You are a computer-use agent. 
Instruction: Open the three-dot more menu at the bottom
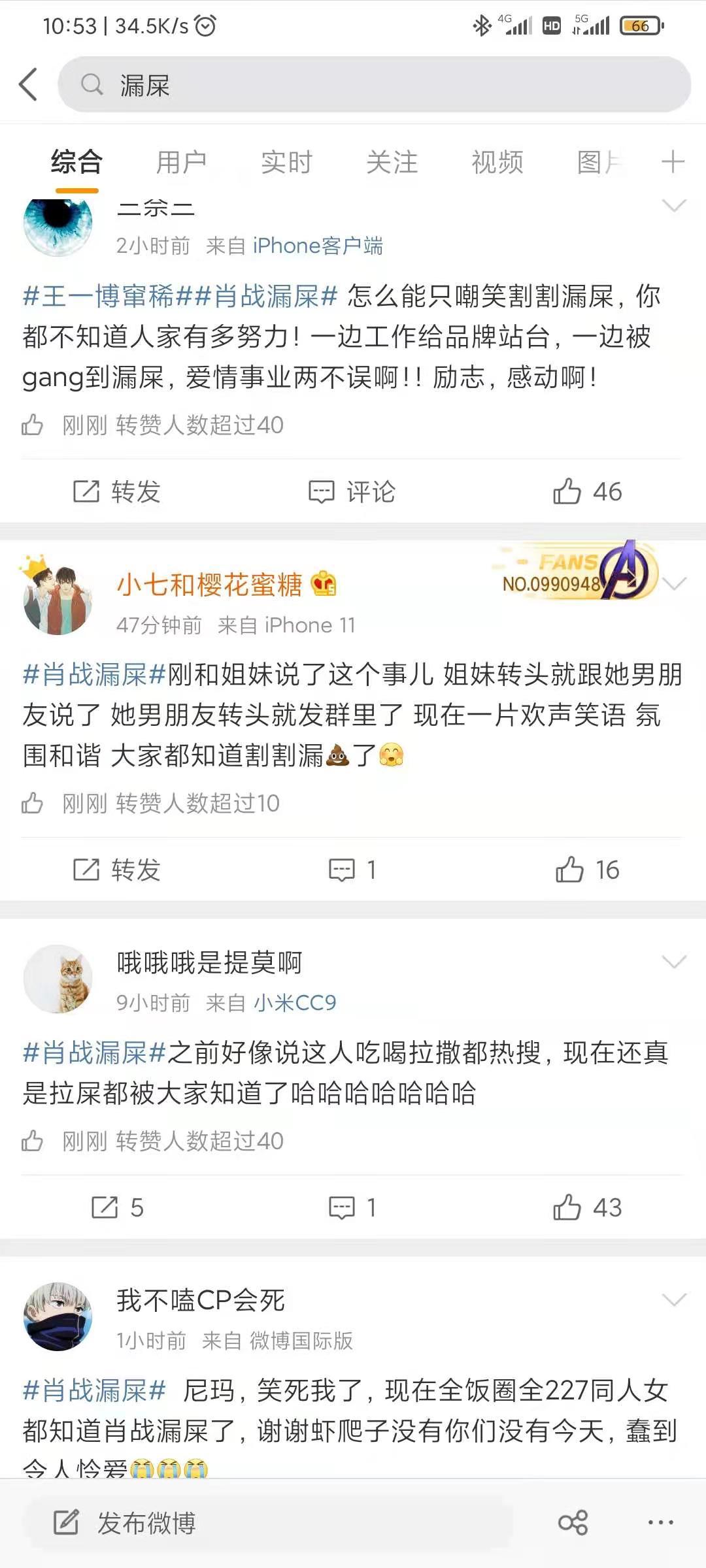[x=660, y=1523]
